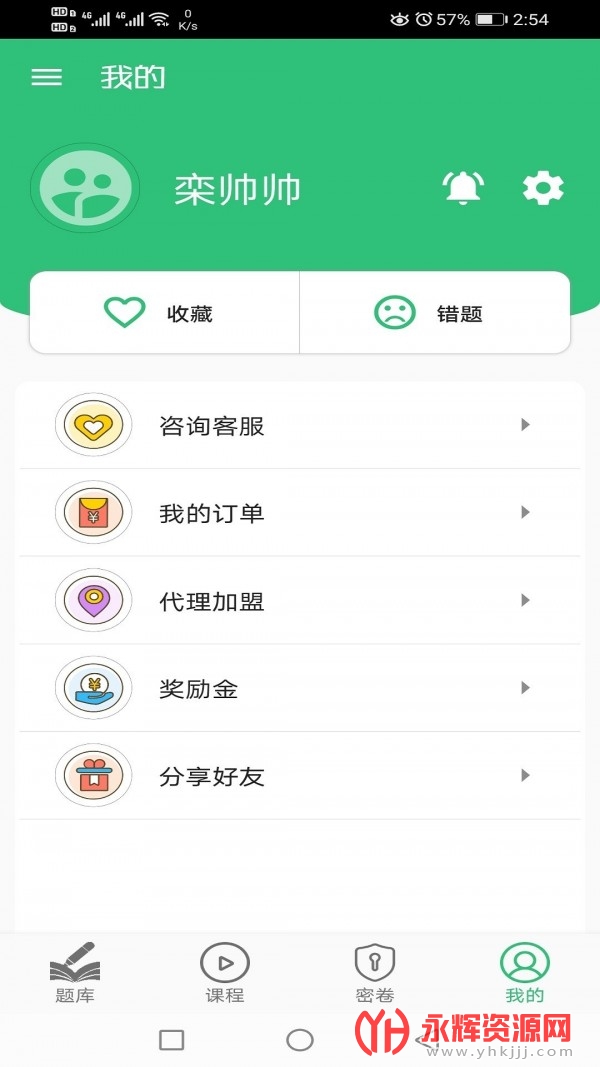
Task: Tap the profile avatar of 栾帅帅
Action: coord(85,188)
